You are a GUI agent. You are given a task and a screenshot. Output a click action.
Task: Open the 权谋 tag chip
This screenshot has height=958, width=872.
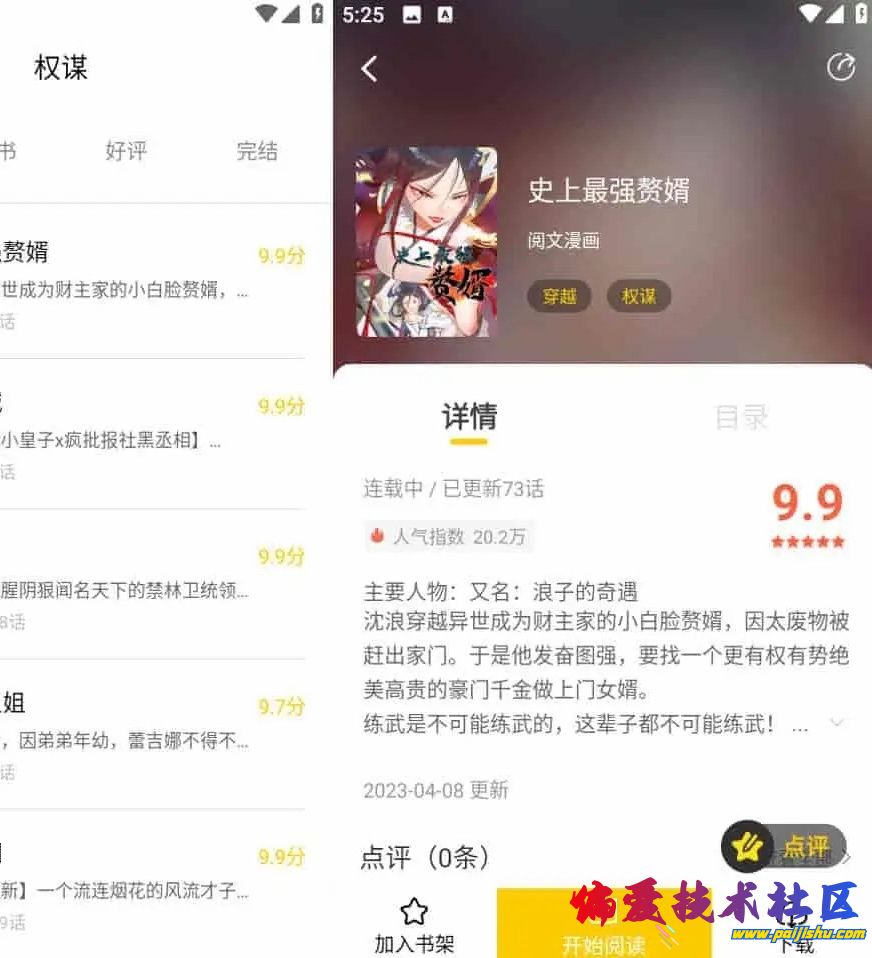[638, 296]
